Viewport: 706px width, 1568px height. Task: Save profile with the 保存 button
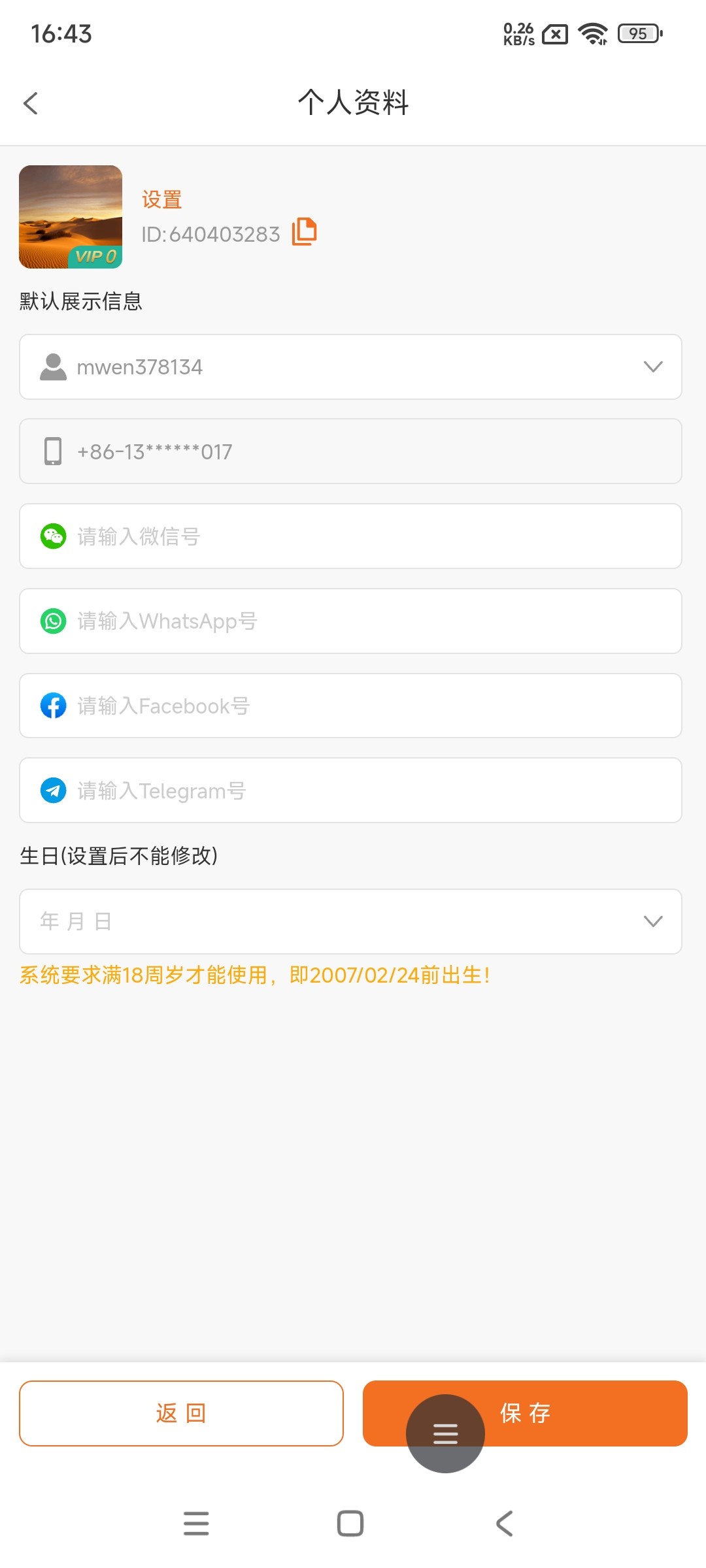[525, 1413]
